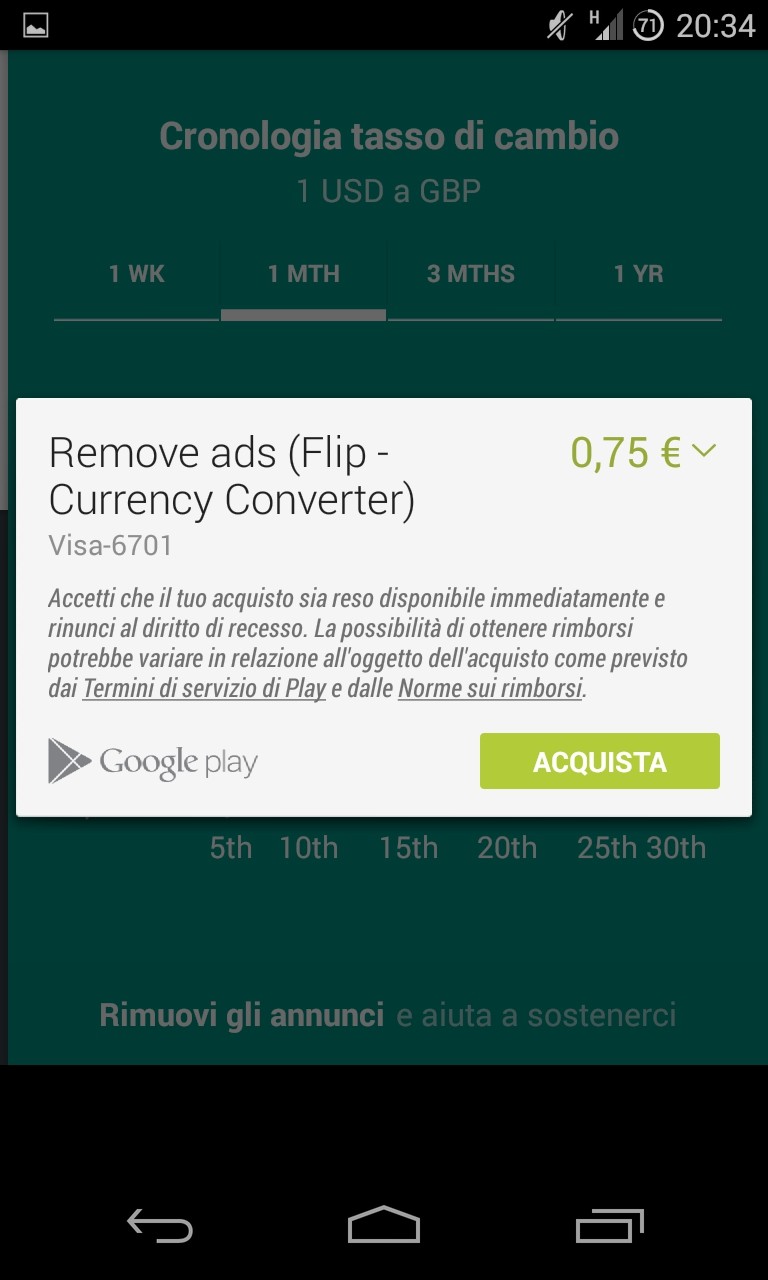This screenshot has width=768, height=1280.
Task: Open the Norme sui rimborsi link
Action: [490, 689]
